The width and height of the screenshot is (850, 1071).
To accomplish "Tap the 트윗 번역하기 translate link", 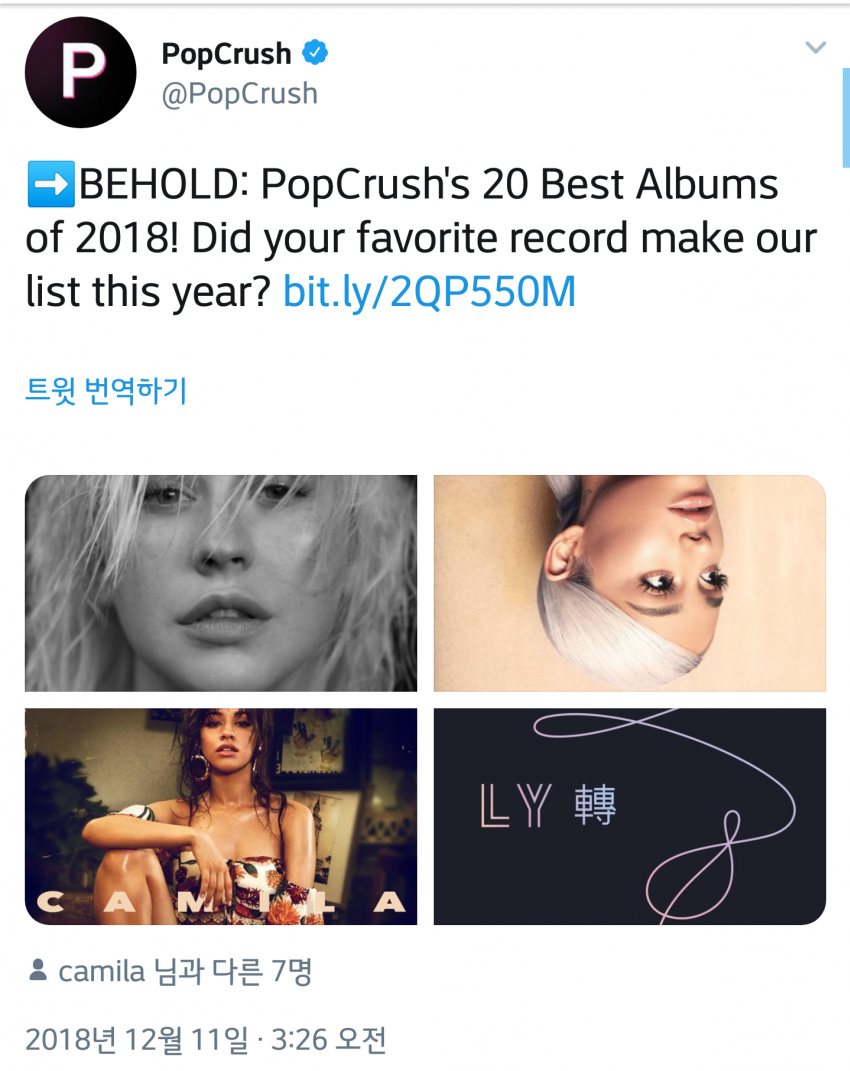I will (x=106, y=391).
